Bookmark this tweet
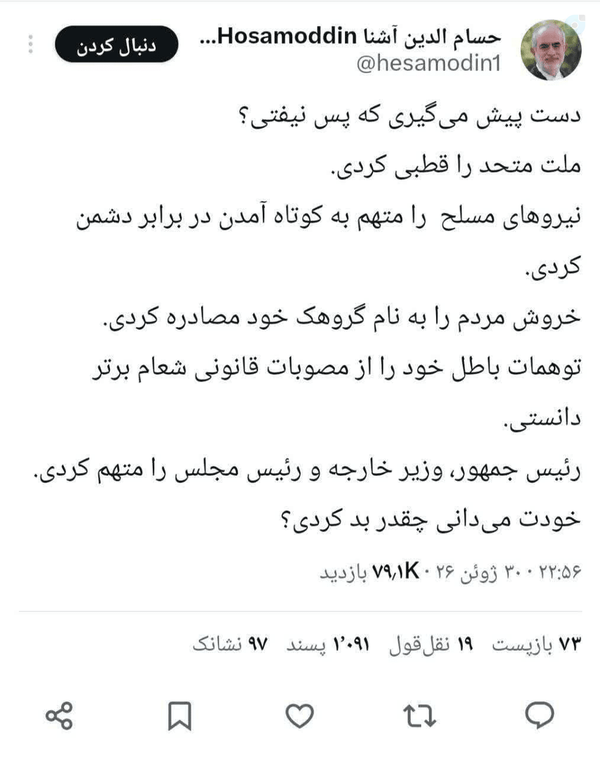The height and width of the screenshot is (757, 600). [180, 715]
